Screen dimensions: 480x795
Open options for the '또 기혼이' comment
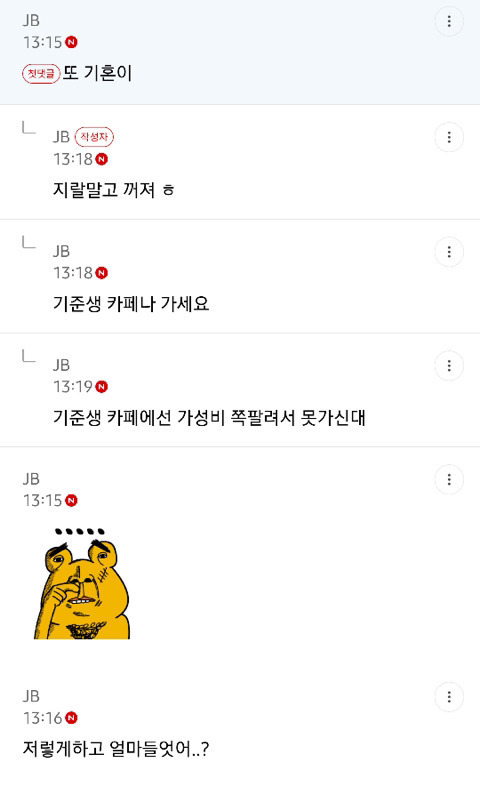(449, 21)
